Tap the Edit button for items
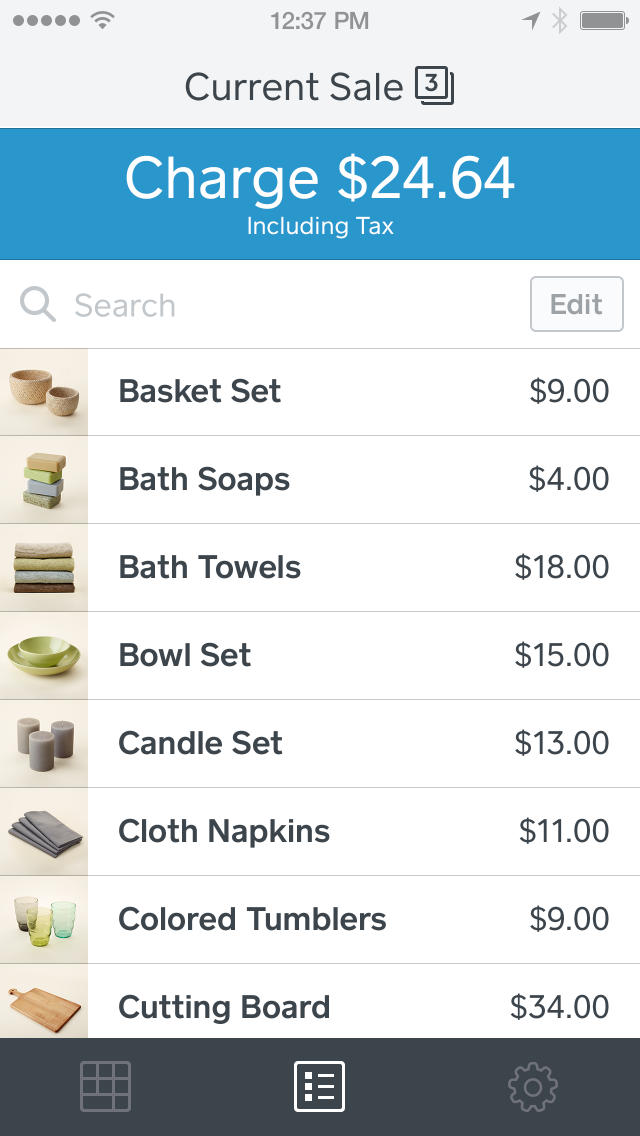Screen dimensions: 640x1136 point(576,304)
